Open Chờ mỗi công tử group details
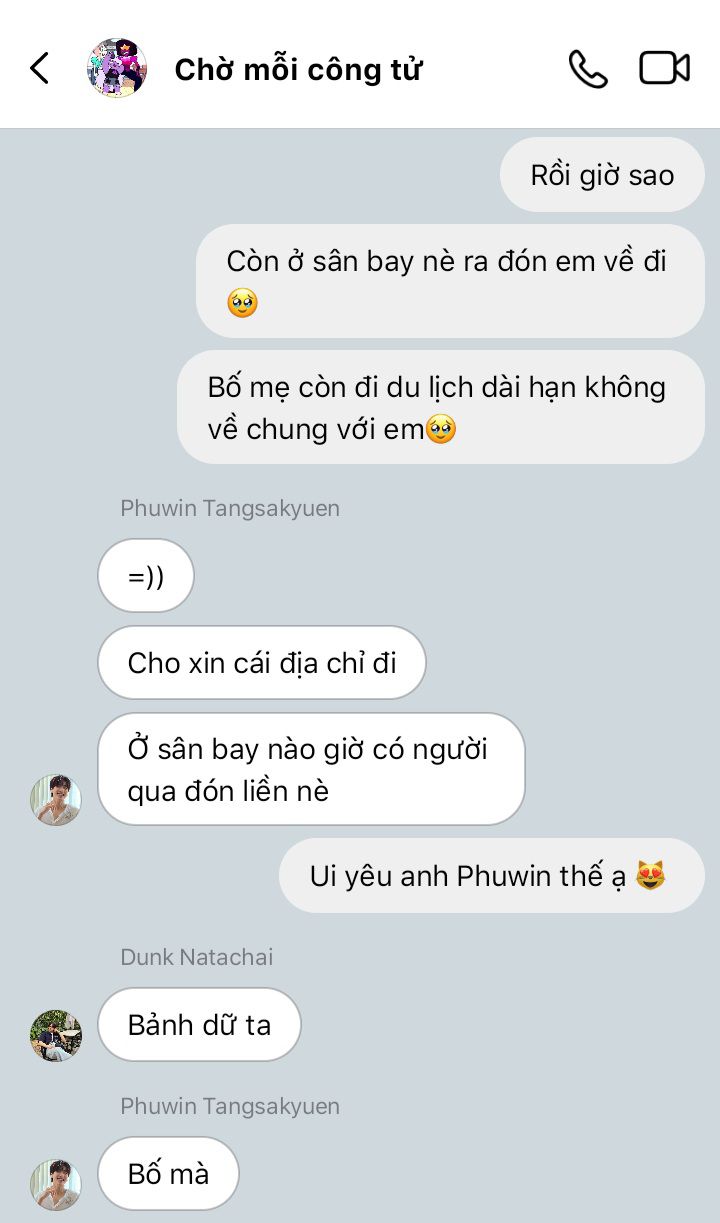Screen dimensions: 720x1223 298,70
